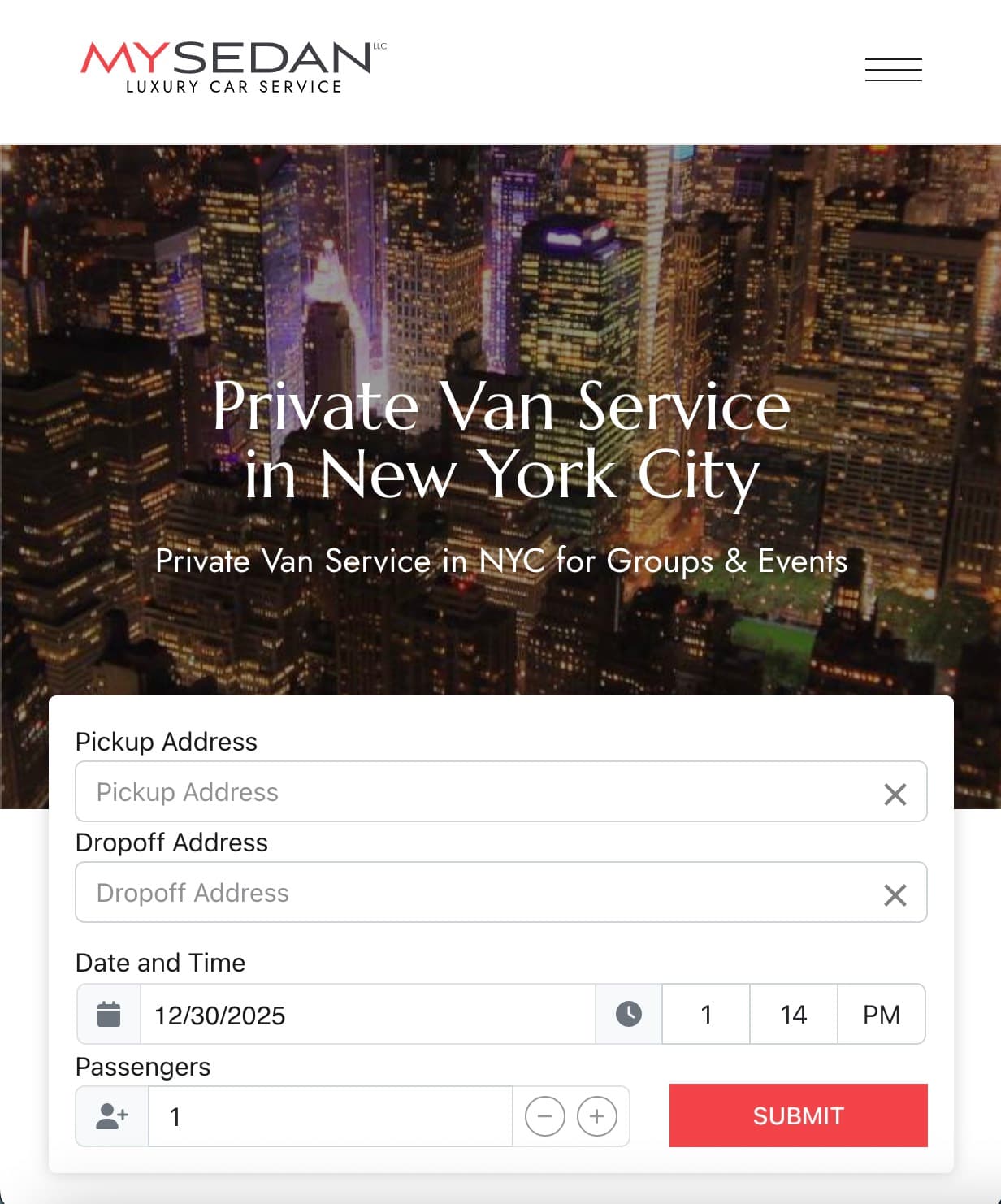Open the hamburger navigation menu
The width and height of the screenshot is (1001, 1204).
893,71
